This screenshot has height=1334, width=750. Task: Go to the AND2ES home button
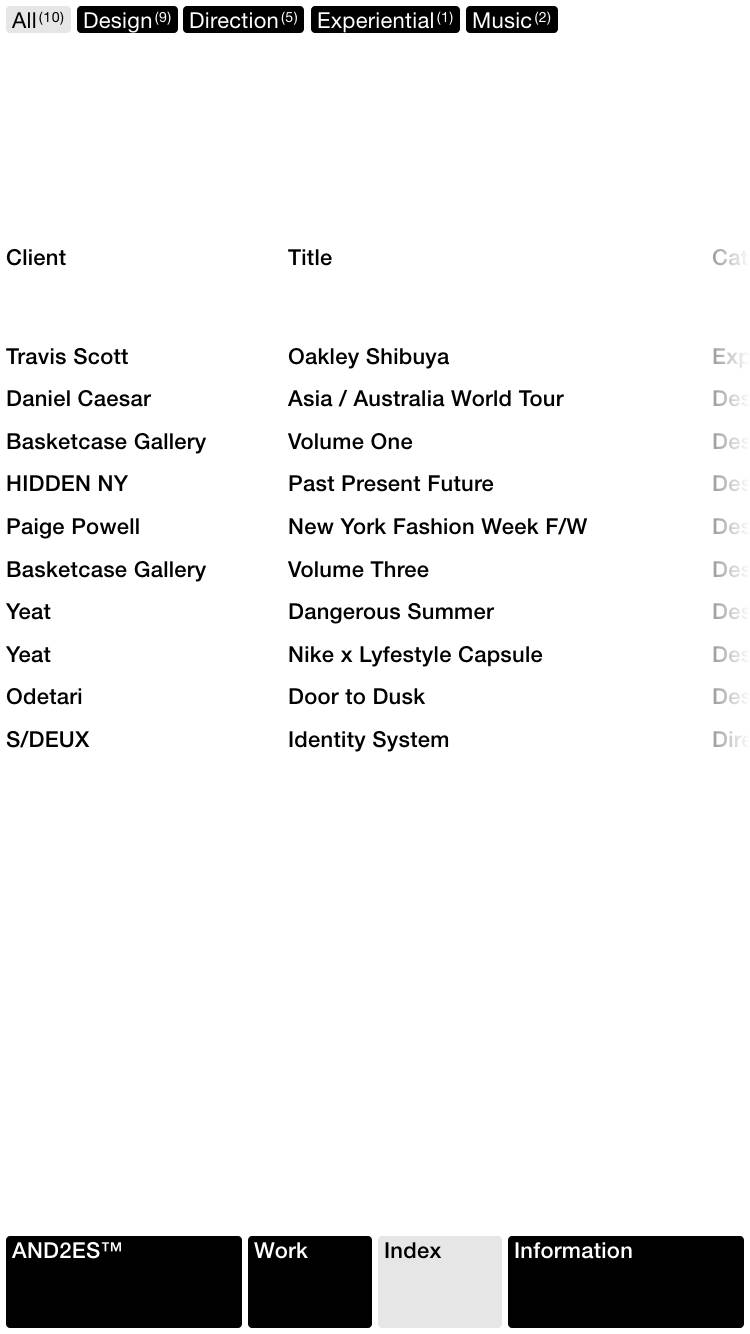tap(124, 1281)
